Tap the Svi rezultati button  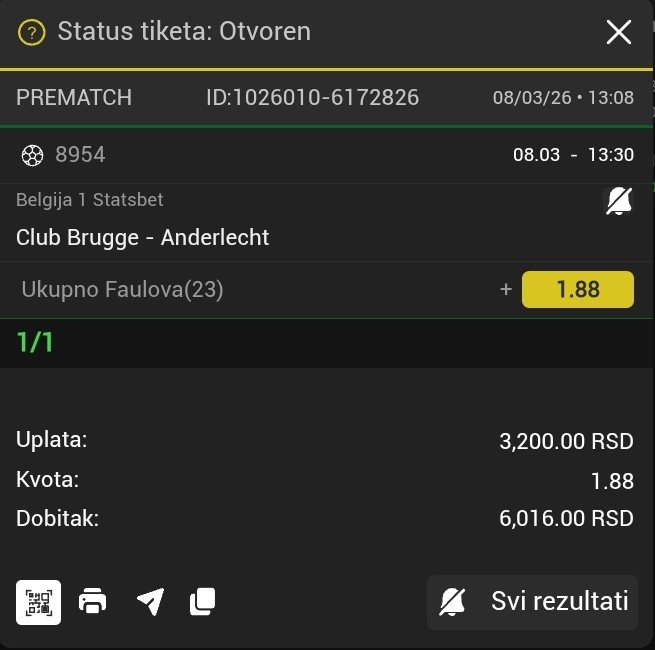pyautogui.click(x=532, y=602)
